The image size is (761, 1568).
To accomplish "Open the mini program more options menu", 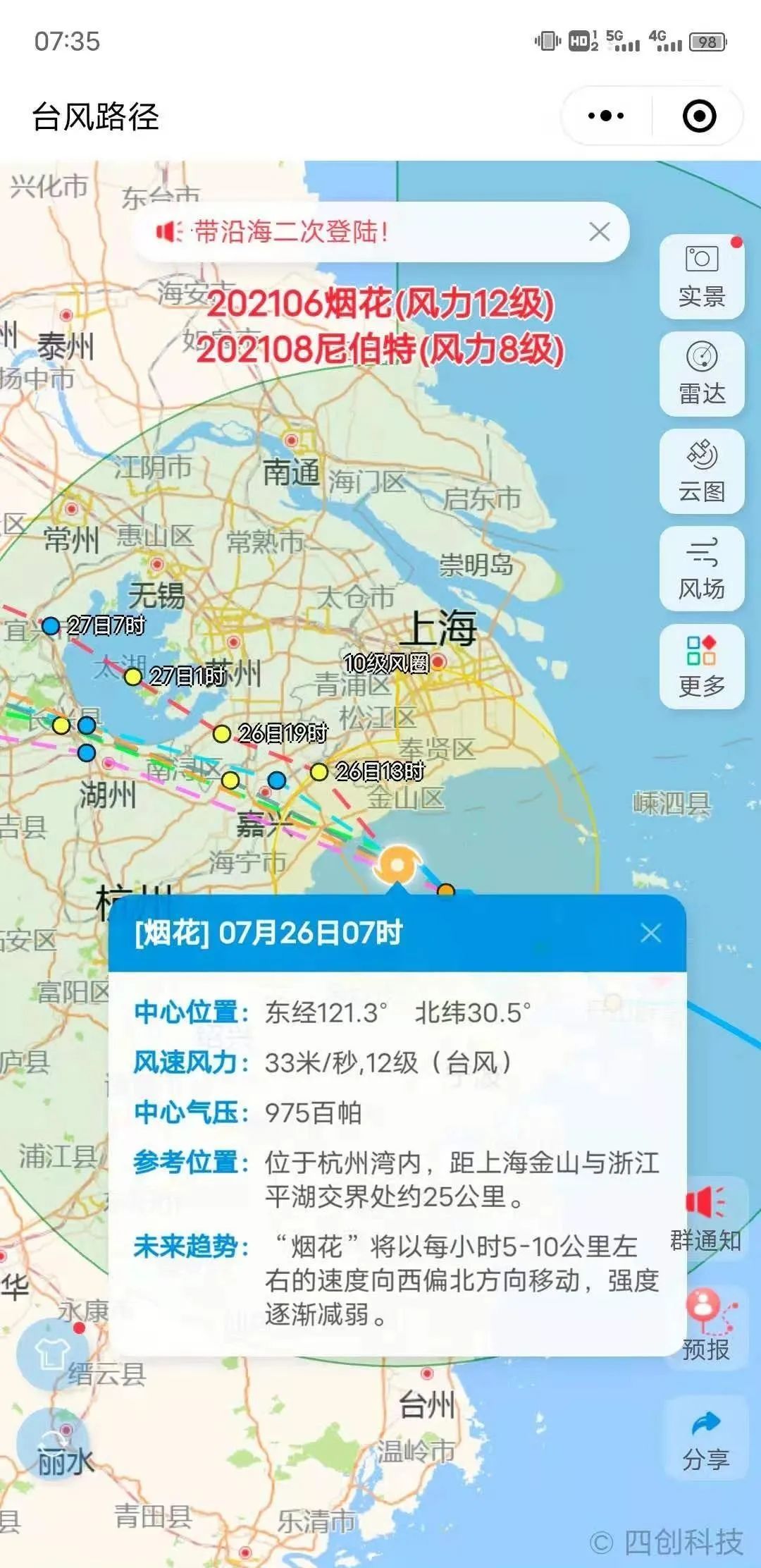I will point(606,116).
